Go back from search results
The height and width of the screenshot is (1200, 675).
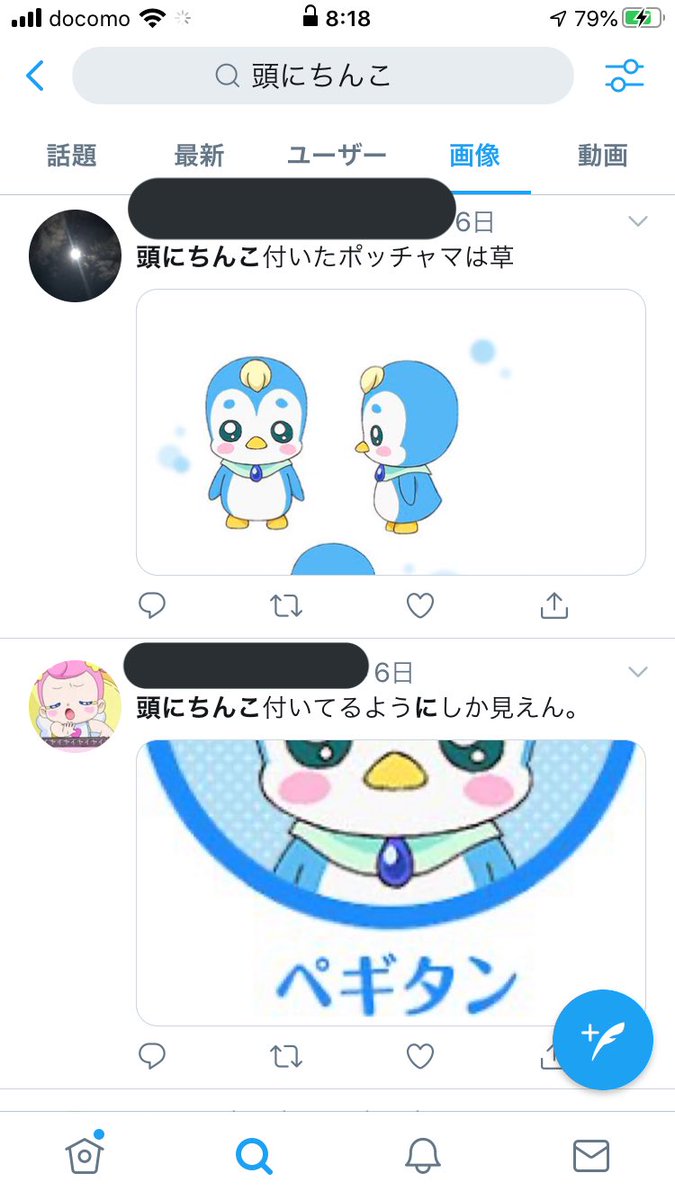pos(35,76)
